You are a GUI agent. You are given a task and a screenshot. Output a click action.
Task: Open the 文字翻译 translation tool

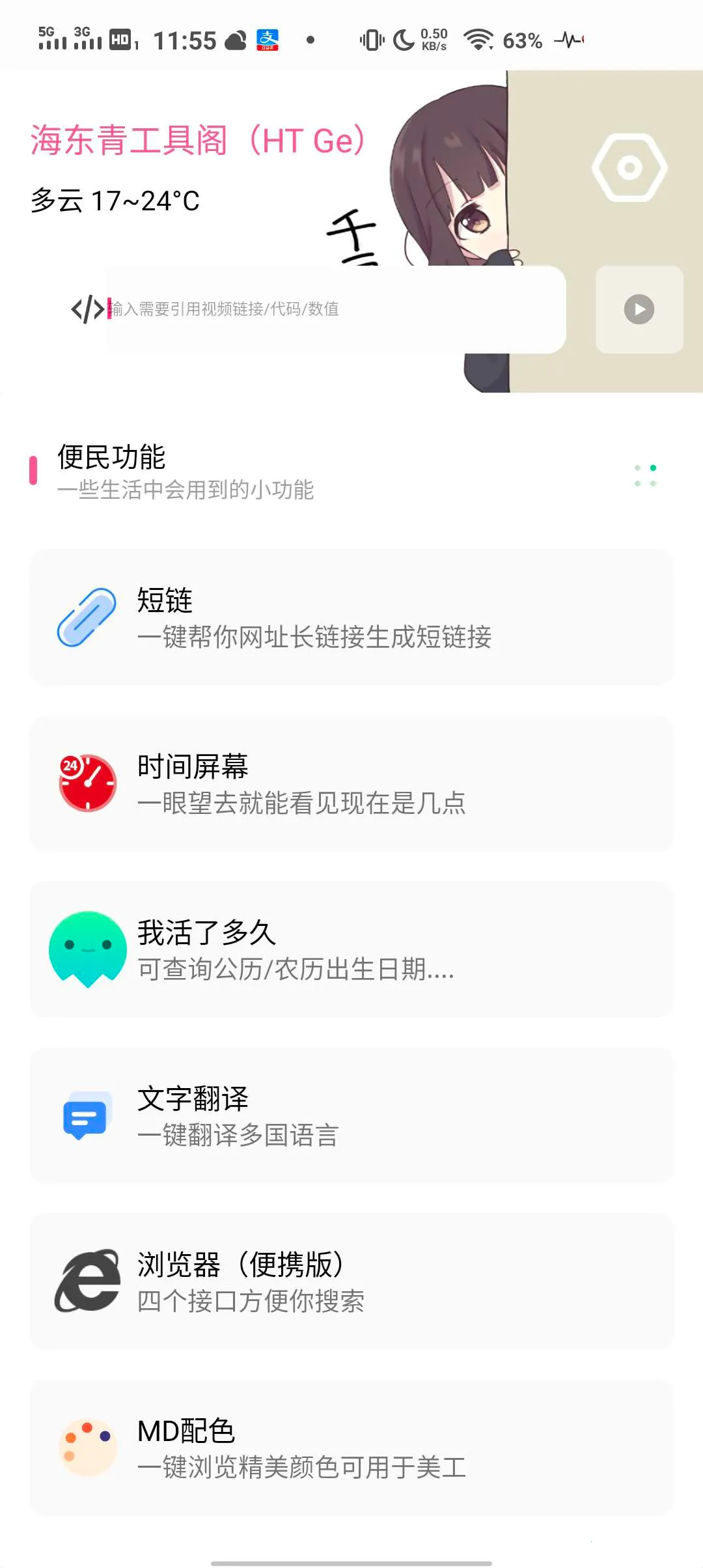pyautogui.click(x=351, y=1114)
